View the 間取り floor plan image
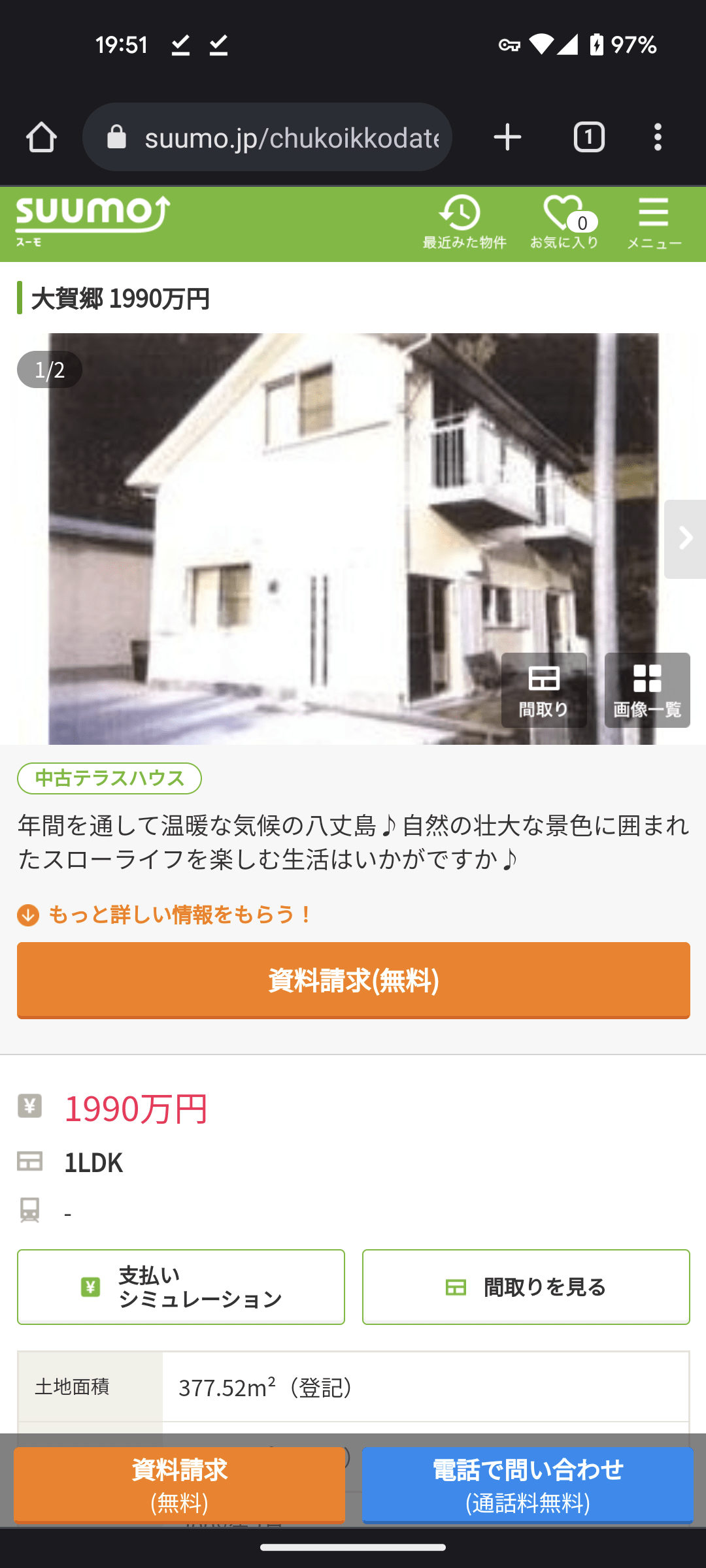This screenshot has height=1568, width=706. click(x=544, y=690)
